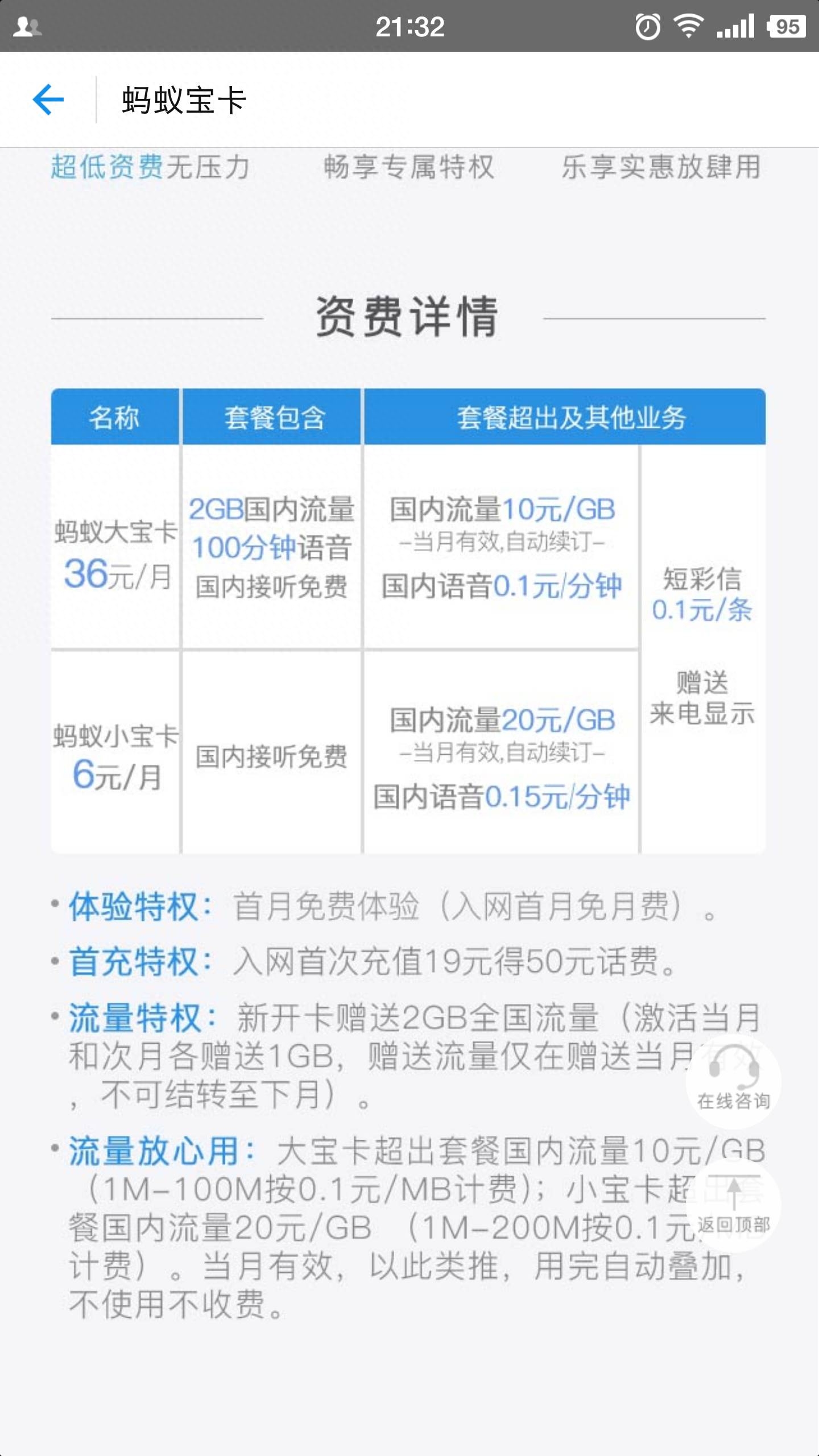Screen dimensions: 819x1456
Task: Go back using the blue arrow
Action: (48, 100)
